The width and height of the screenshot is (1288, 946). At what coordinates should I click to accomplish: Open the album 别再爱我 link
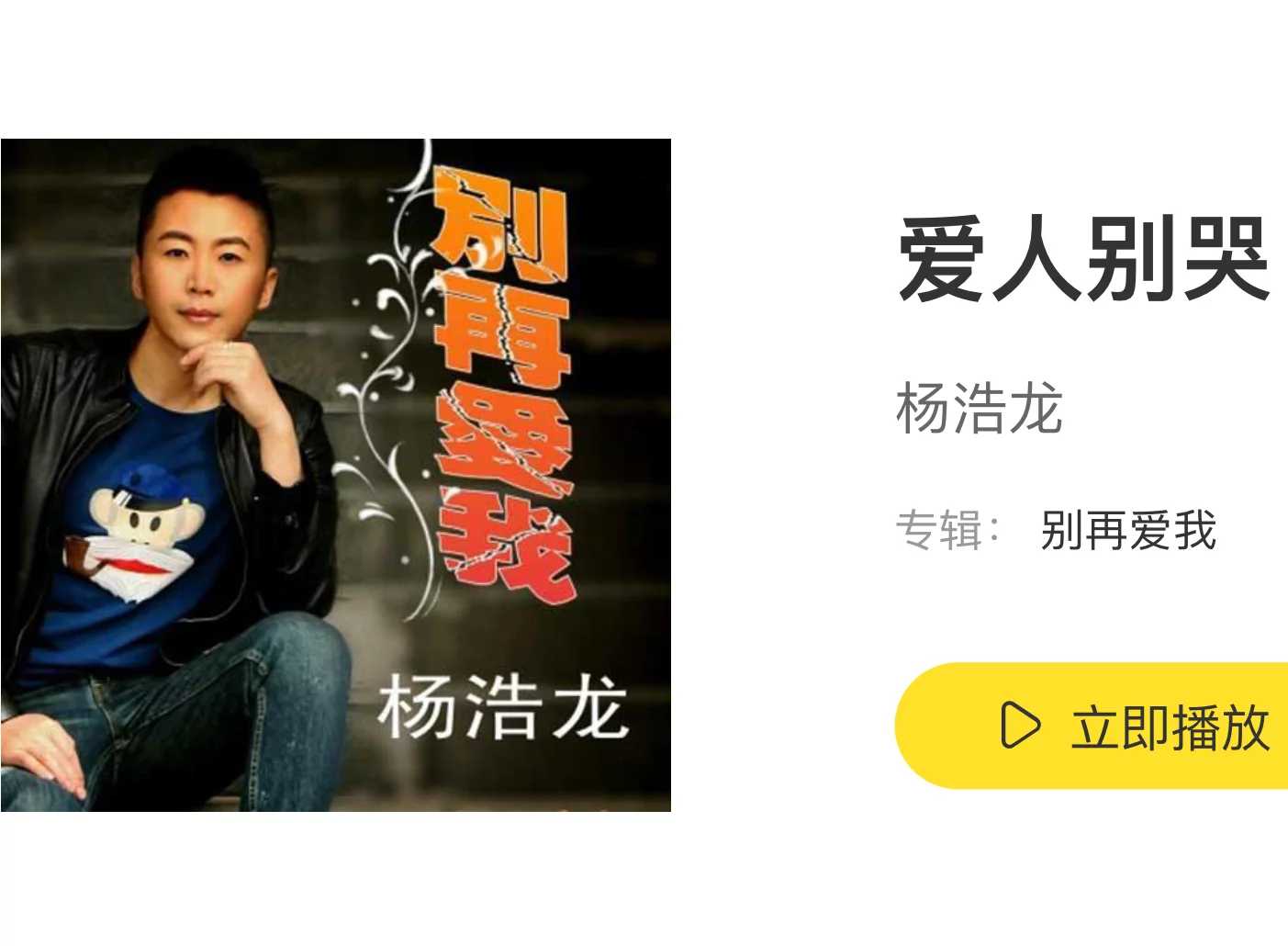click(x=1128, y=531)
